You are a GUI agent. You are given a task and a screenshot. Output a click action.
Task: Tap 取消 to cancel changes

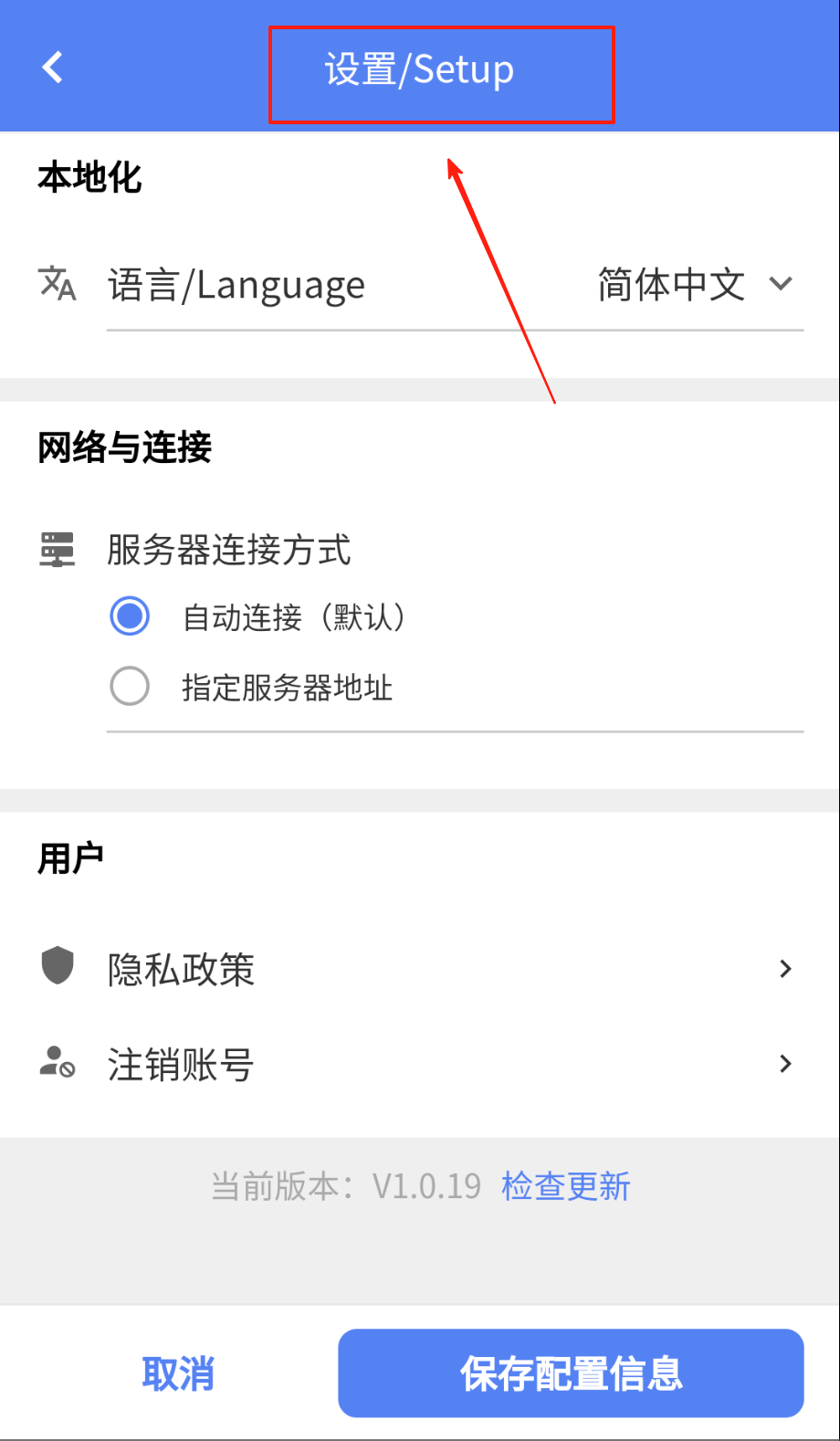[178, 1373]
